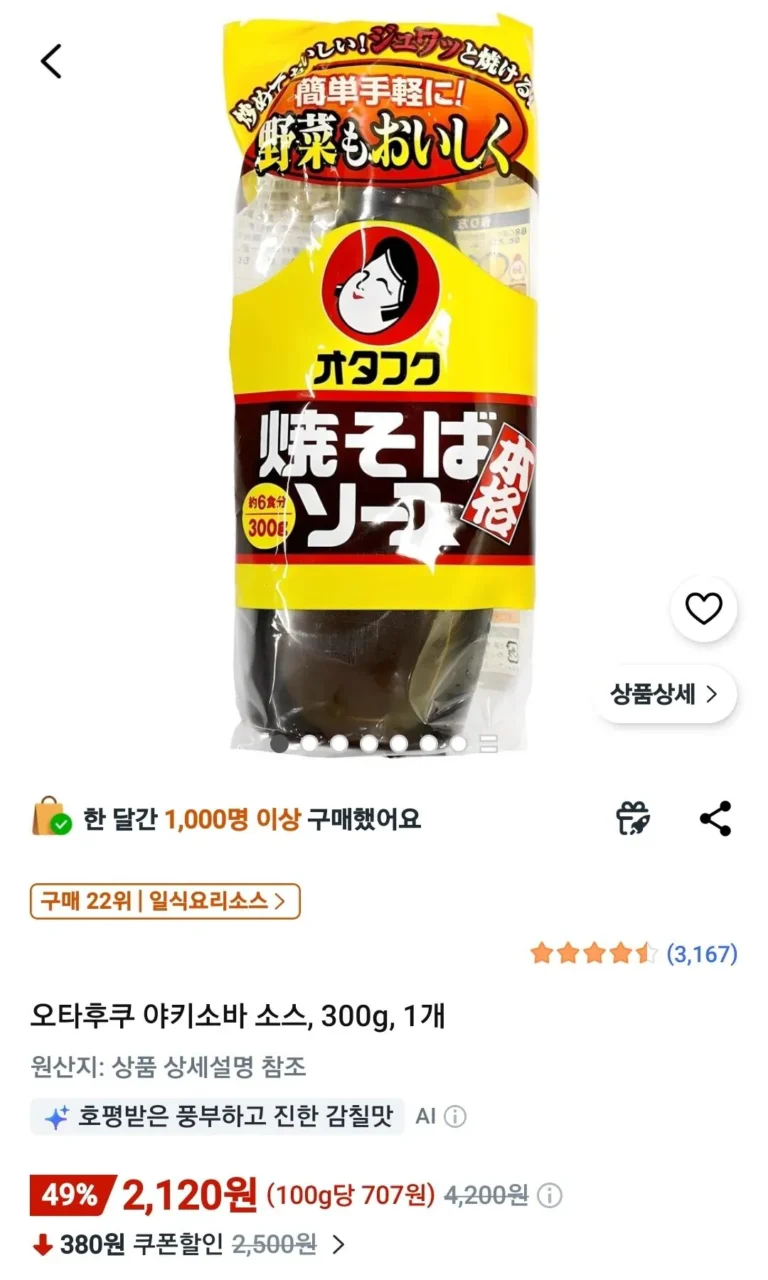Add this product to your wishlist heart
The height and width of the screenshot is (1280, 768).
[x=704, y=608]
